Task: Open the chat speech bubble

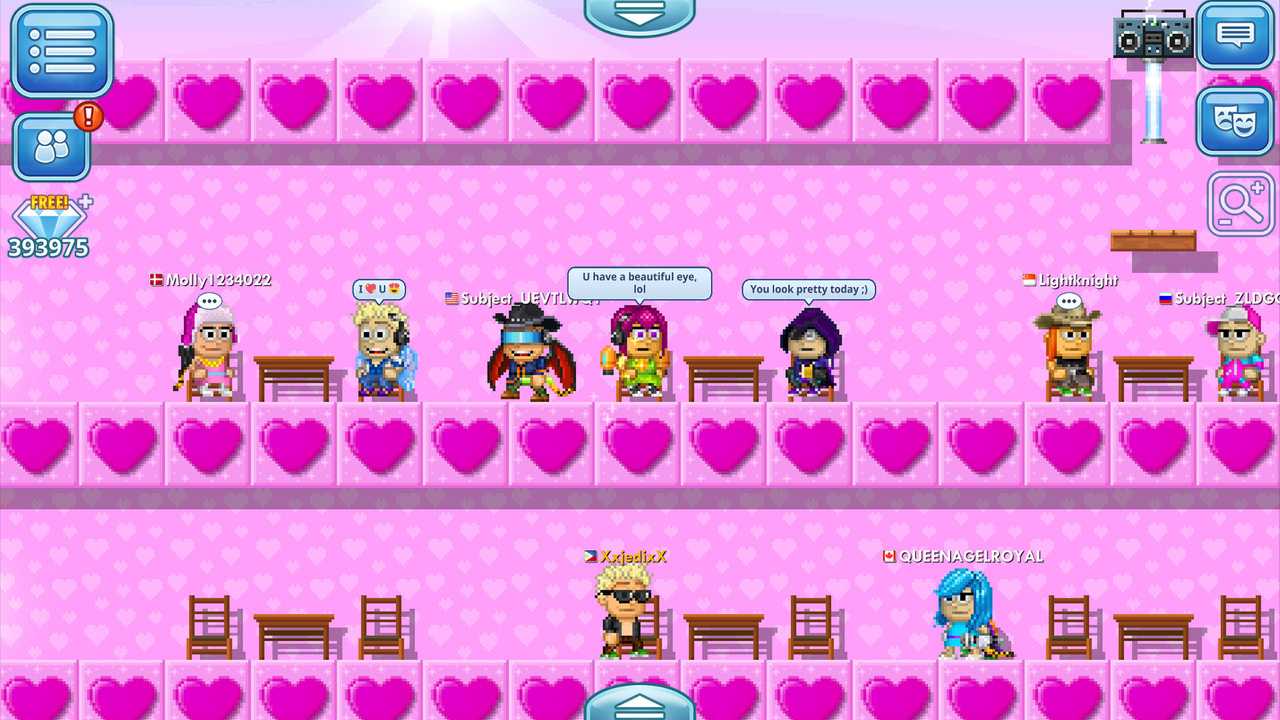Action: [x=1235, y=36]
